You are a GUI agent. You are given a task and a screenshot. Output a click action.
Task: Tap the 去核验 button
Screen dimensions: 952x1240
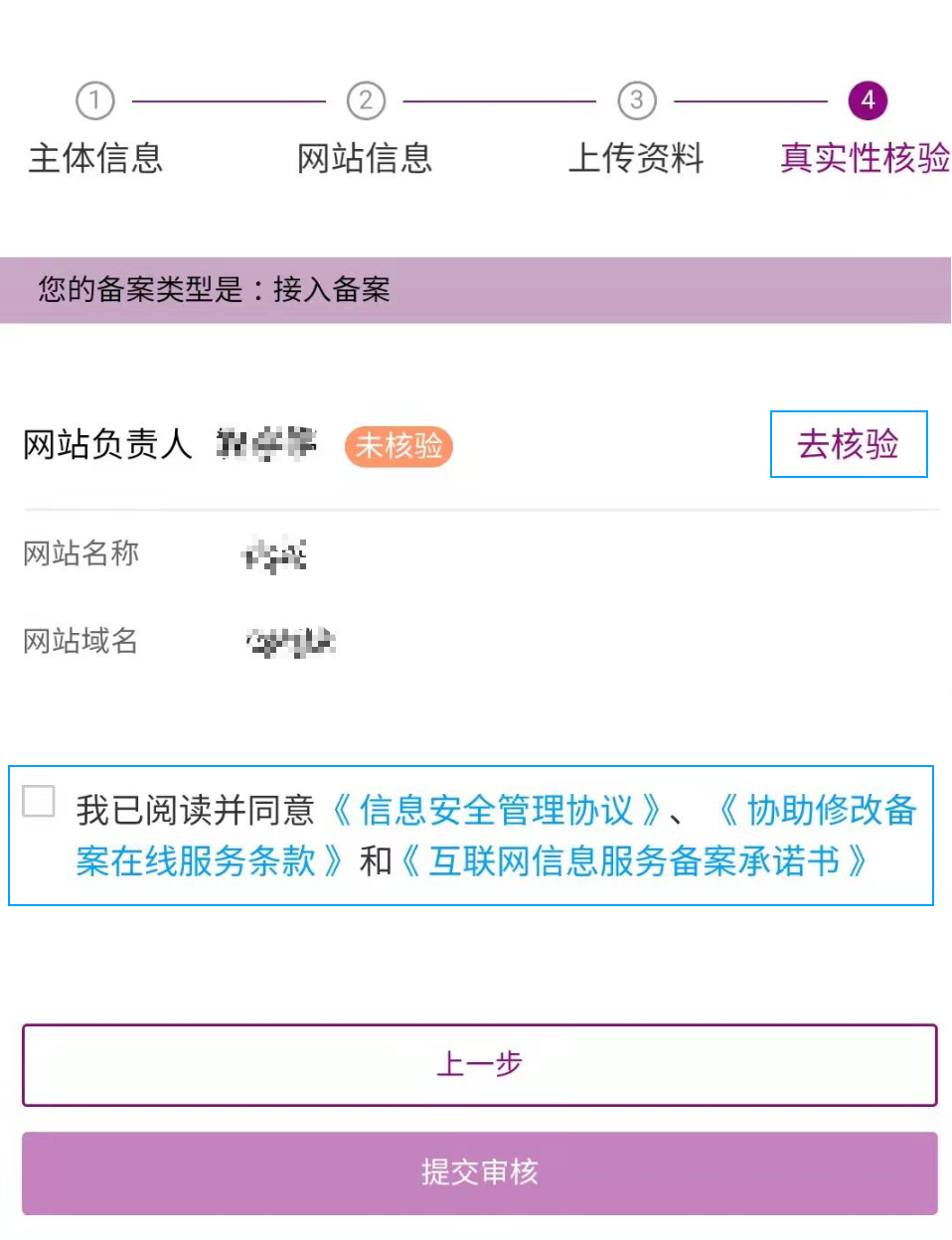coord(848,444)
